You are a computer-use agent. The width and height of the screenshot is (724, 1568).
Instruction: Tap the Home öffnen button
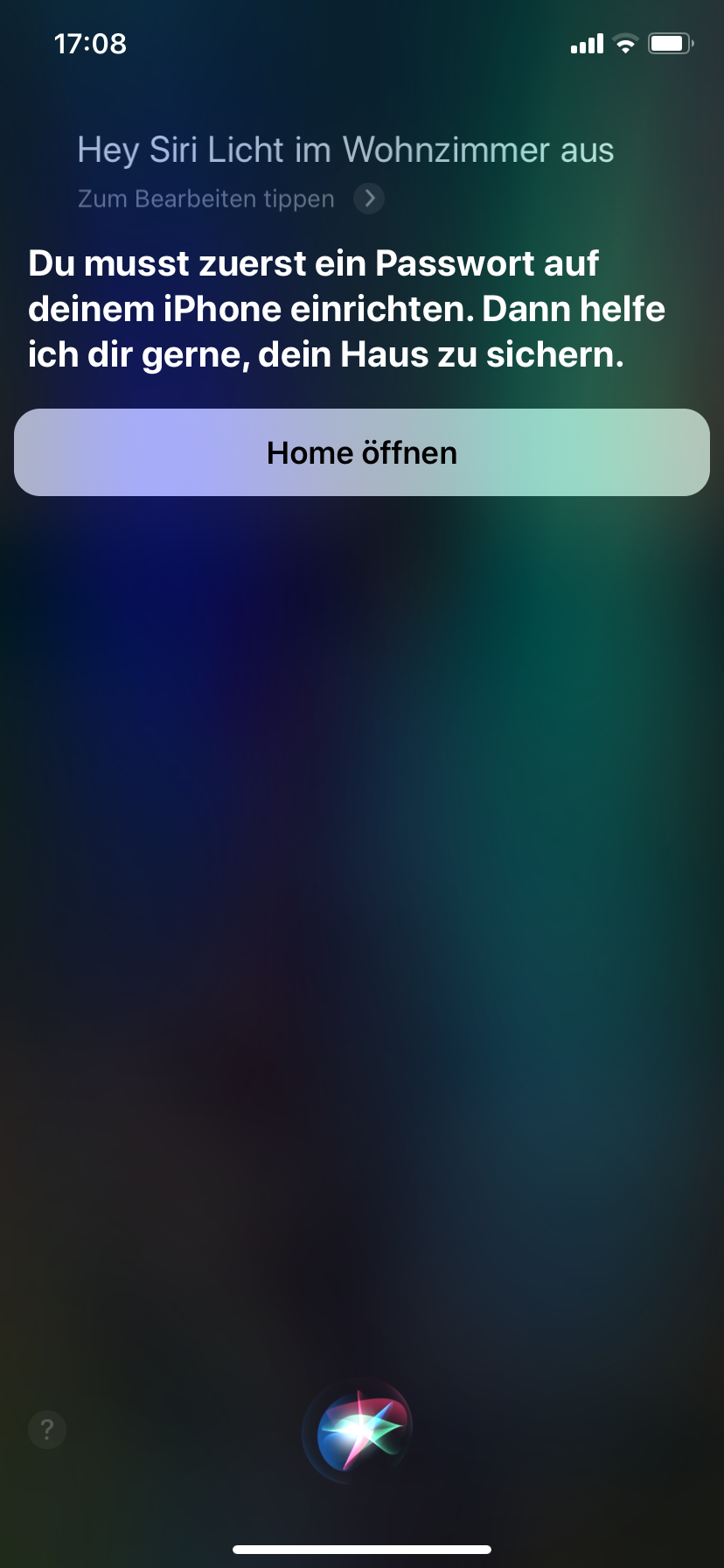(x=362, y=452)
